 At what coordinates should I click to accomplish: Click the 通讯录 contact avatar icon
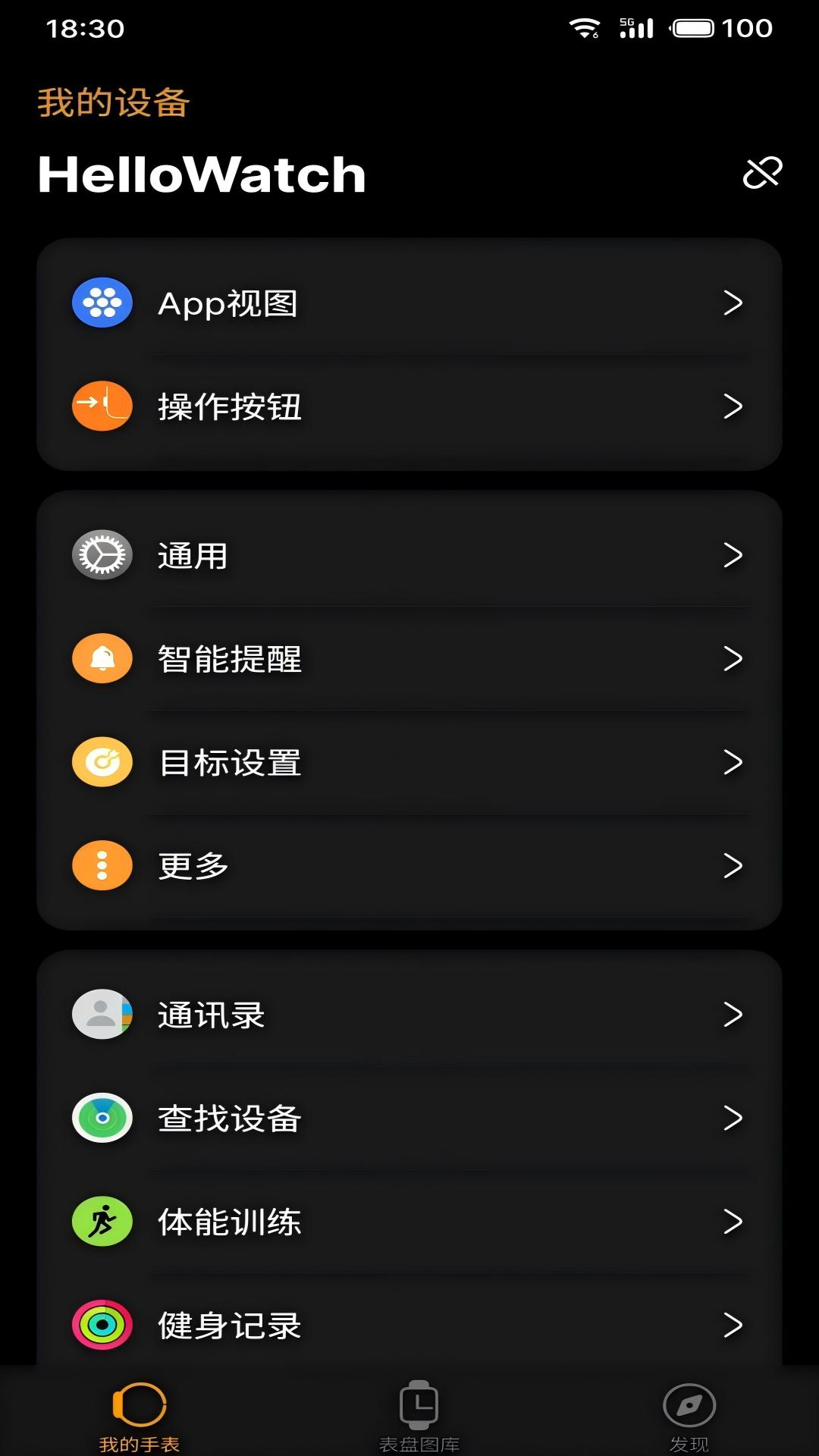click(x=101, y=1016)
